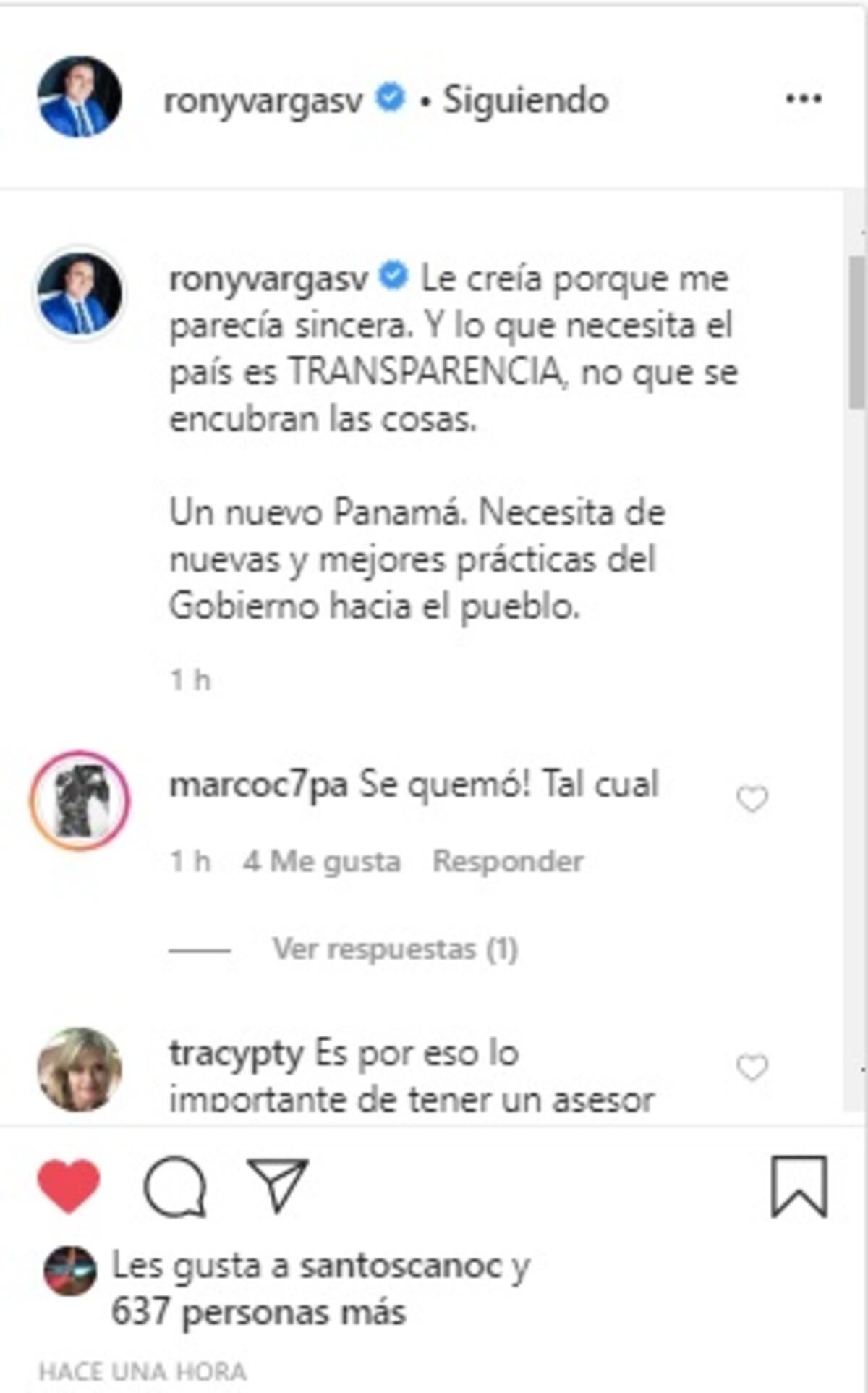Viewport: 868px width, 1393px height.
Task: View the 4 Me gusta on comment
Action: coord(322,861)
